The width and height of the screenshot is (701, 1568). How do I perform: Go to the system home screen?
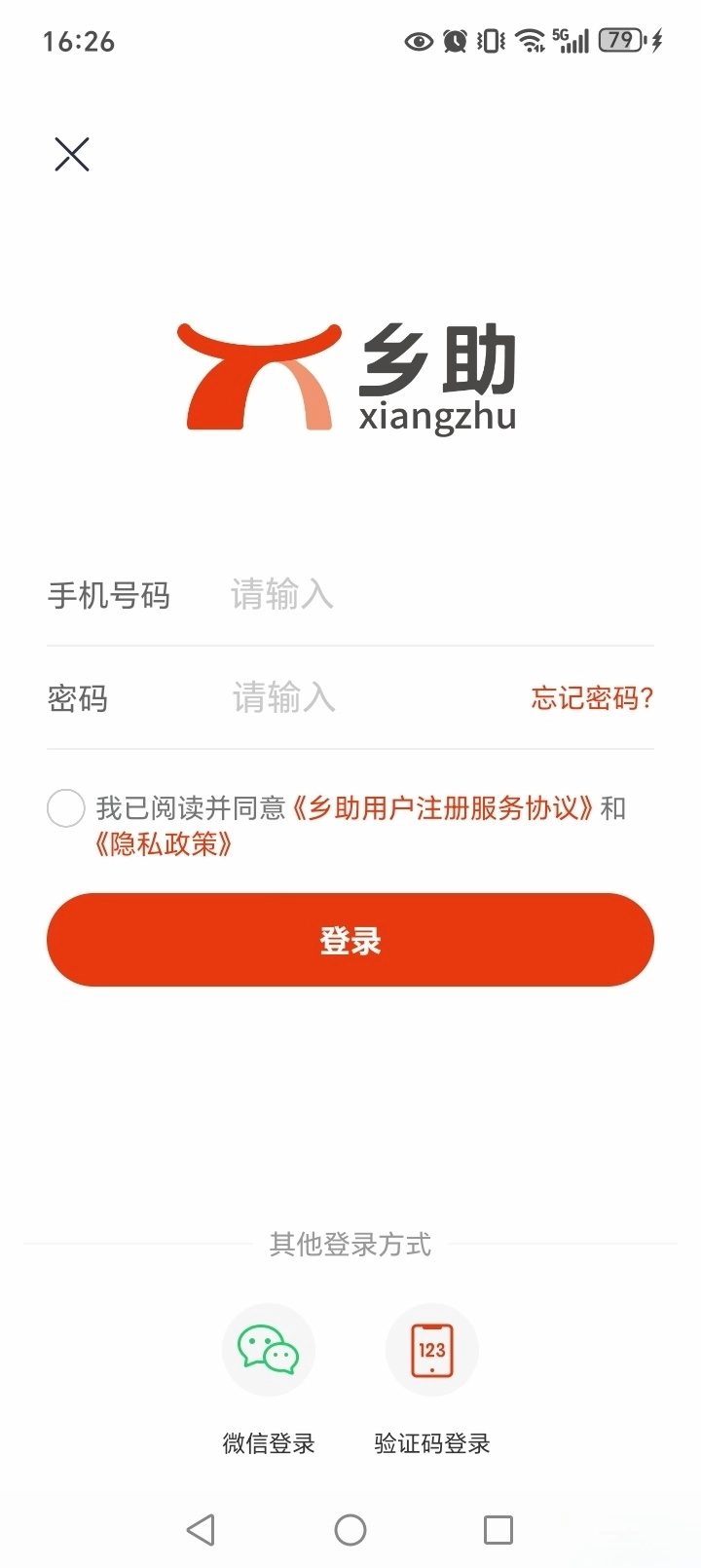click(x=350, y=1530)
